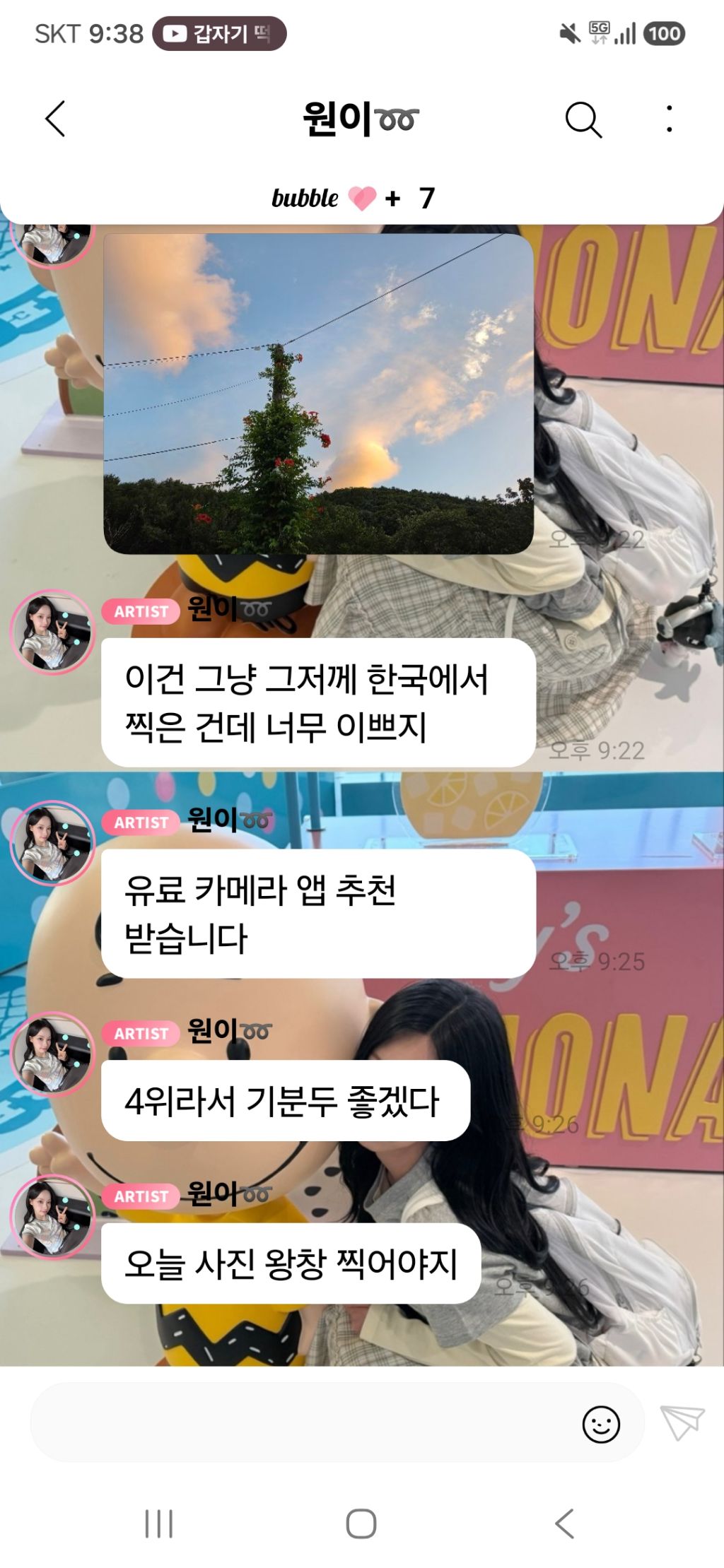Open search in this chat
This screenshot has height=1568, width=724.
pos(583,119)
